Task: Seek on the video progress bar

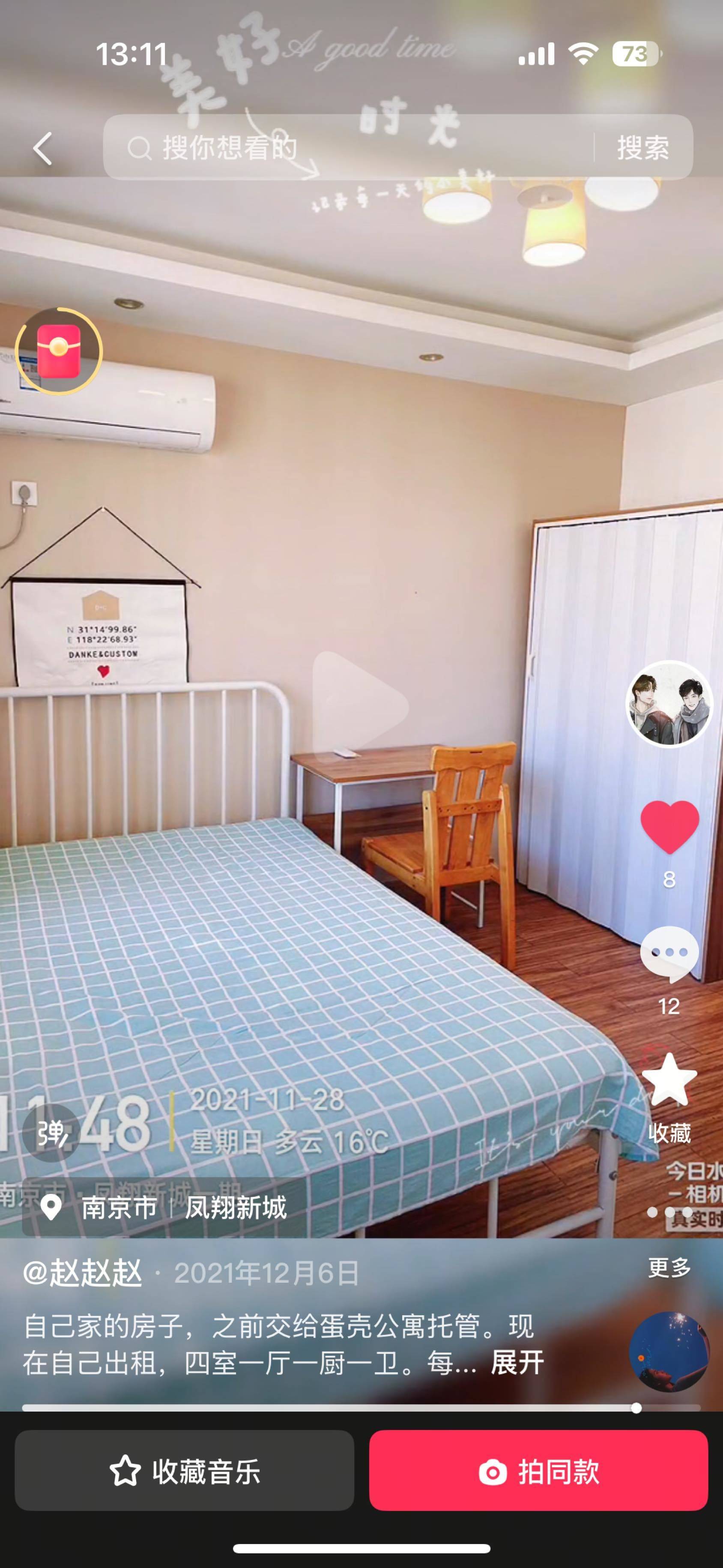Action: pyautogui.click(x=361, y=1408)
